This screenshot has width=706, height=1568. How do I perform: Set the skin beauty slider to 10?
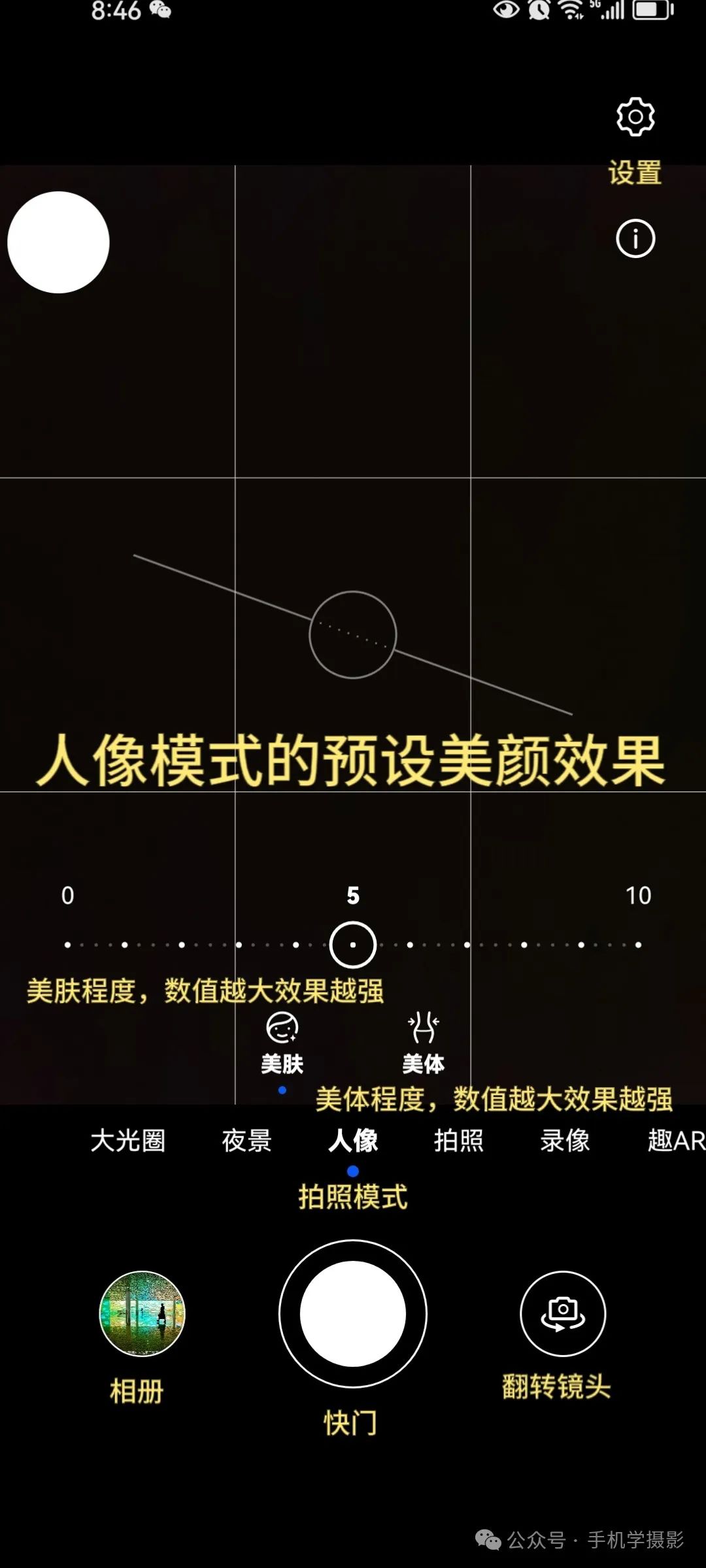coord(638,945)
